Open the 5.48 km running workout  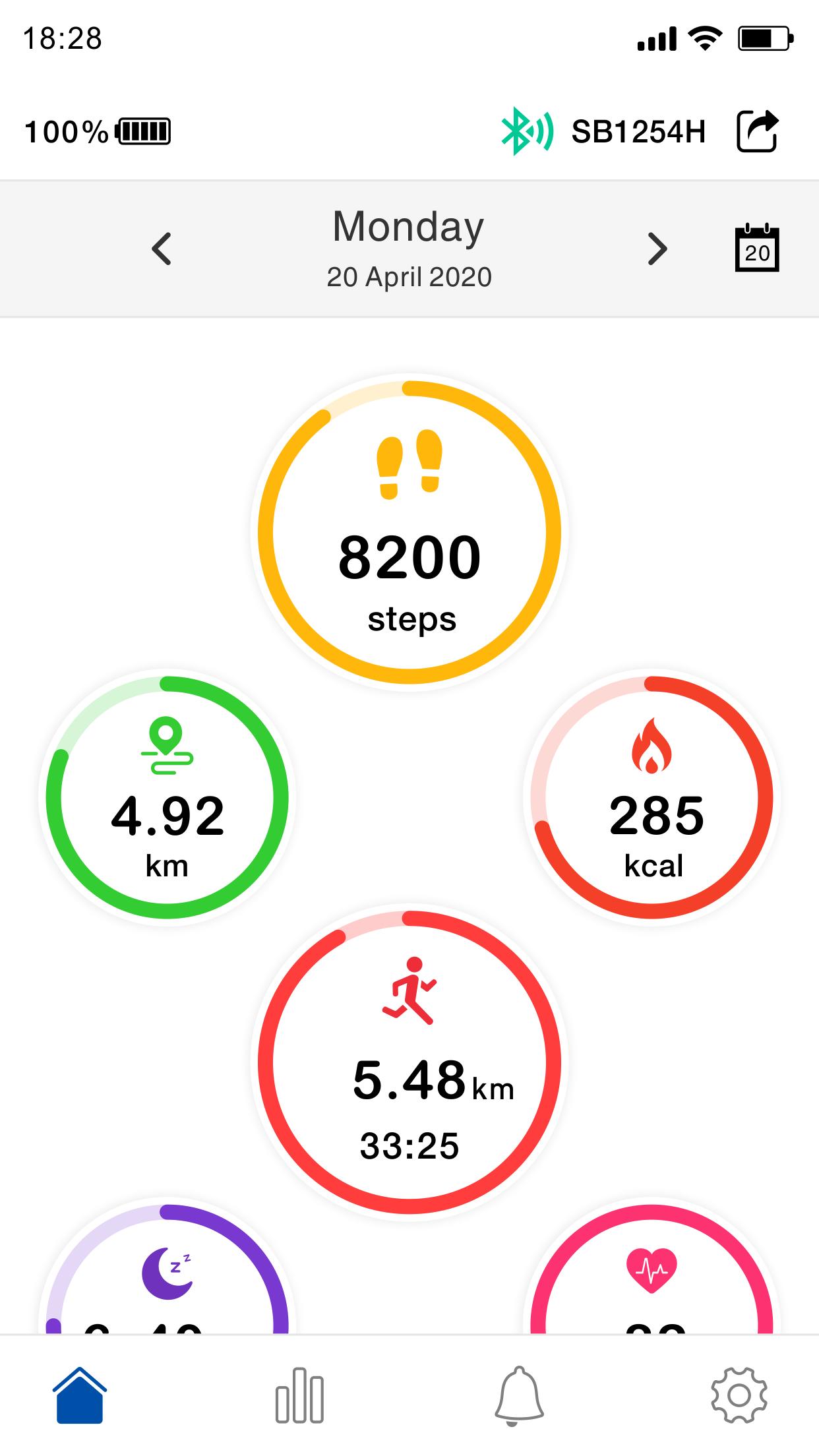(x=409, y=1063)
